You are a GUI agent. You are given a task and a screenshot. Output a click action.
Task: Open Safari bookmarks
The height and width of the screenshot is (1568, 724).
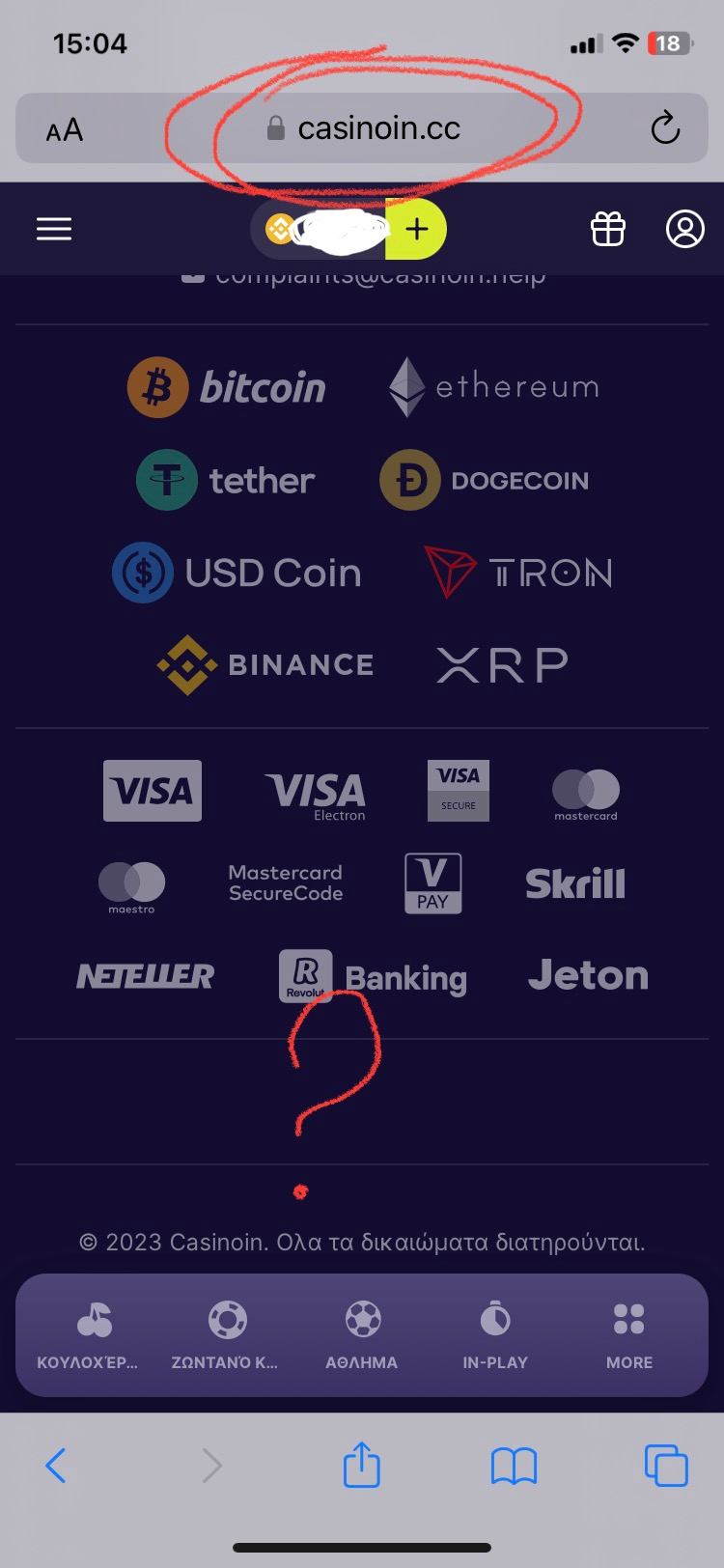pyautogui.click(x=514, y=1466)
